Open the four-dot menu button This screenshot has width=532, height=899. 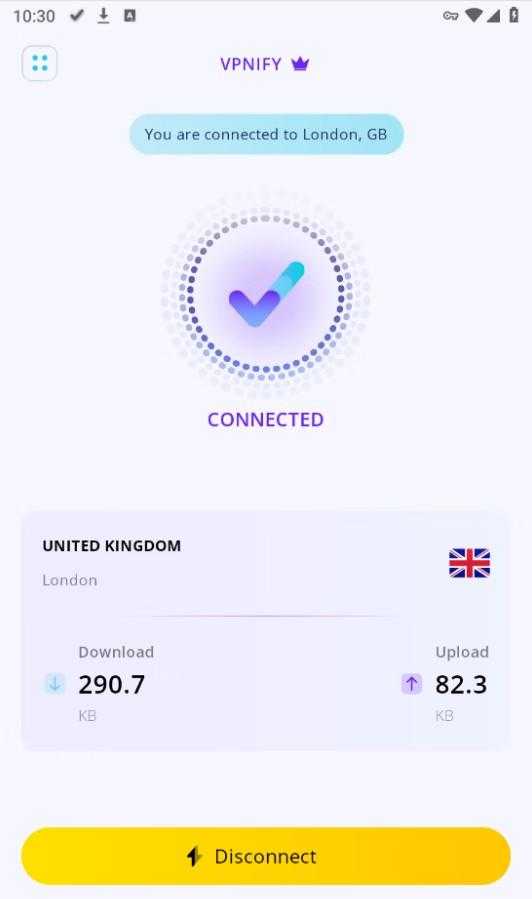tap(40, 63)
